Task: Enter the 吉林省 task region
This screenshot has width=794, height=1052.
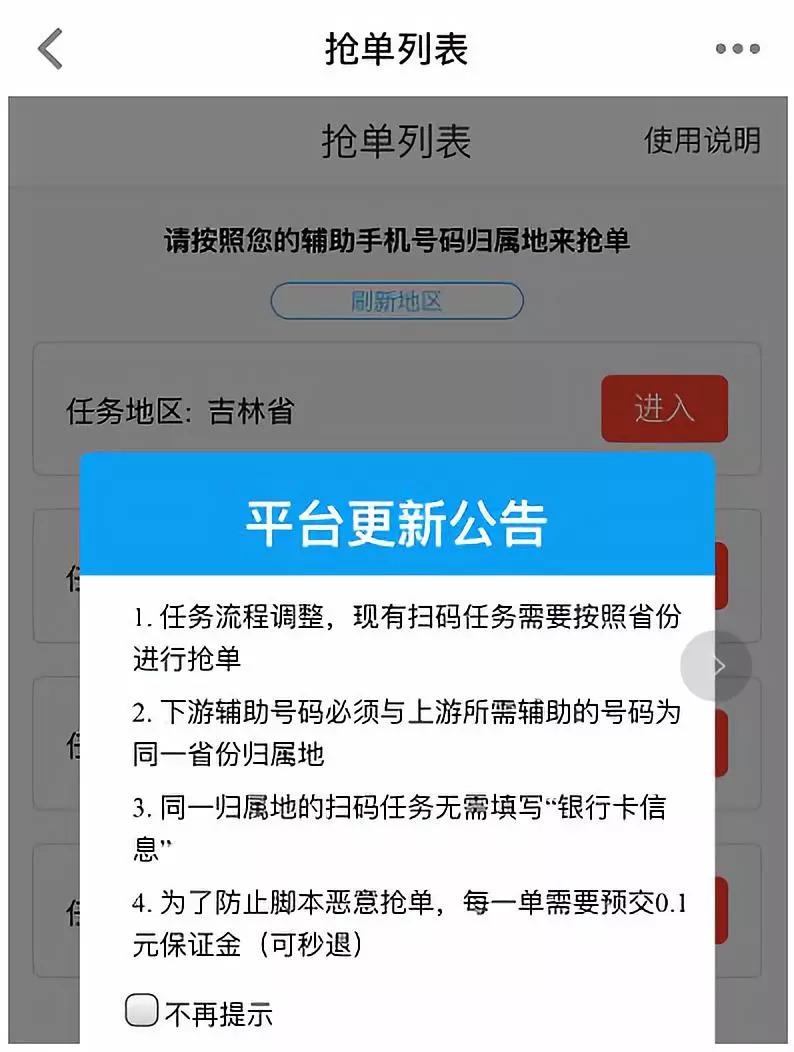Action: coord(664,408)
